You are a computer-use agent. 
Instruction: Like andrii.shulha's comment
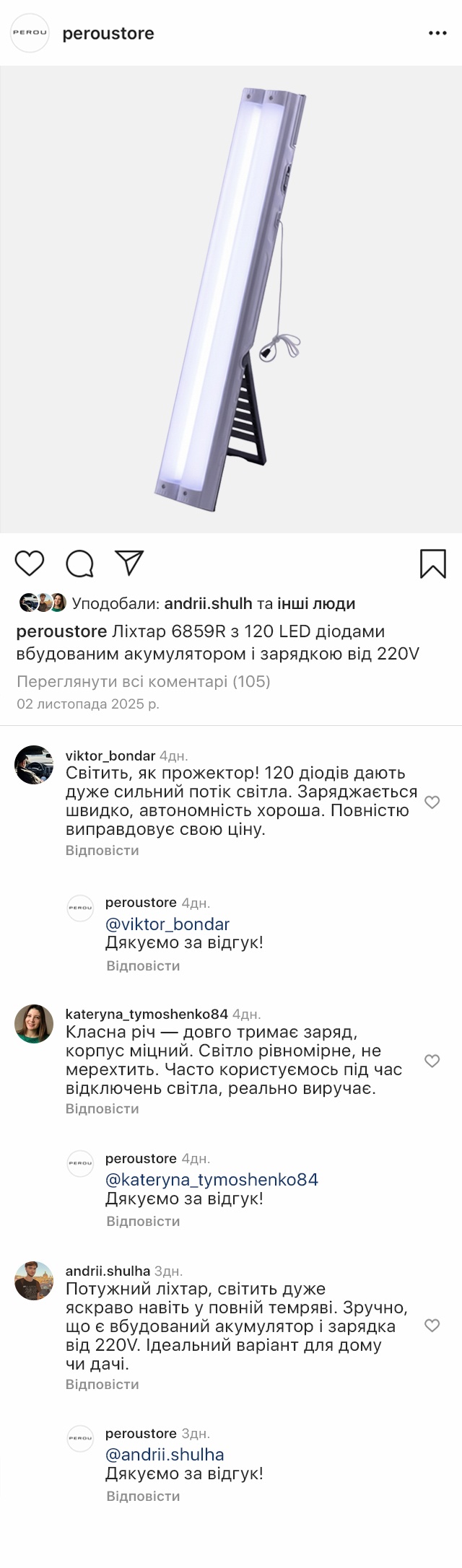point(432,1325)
